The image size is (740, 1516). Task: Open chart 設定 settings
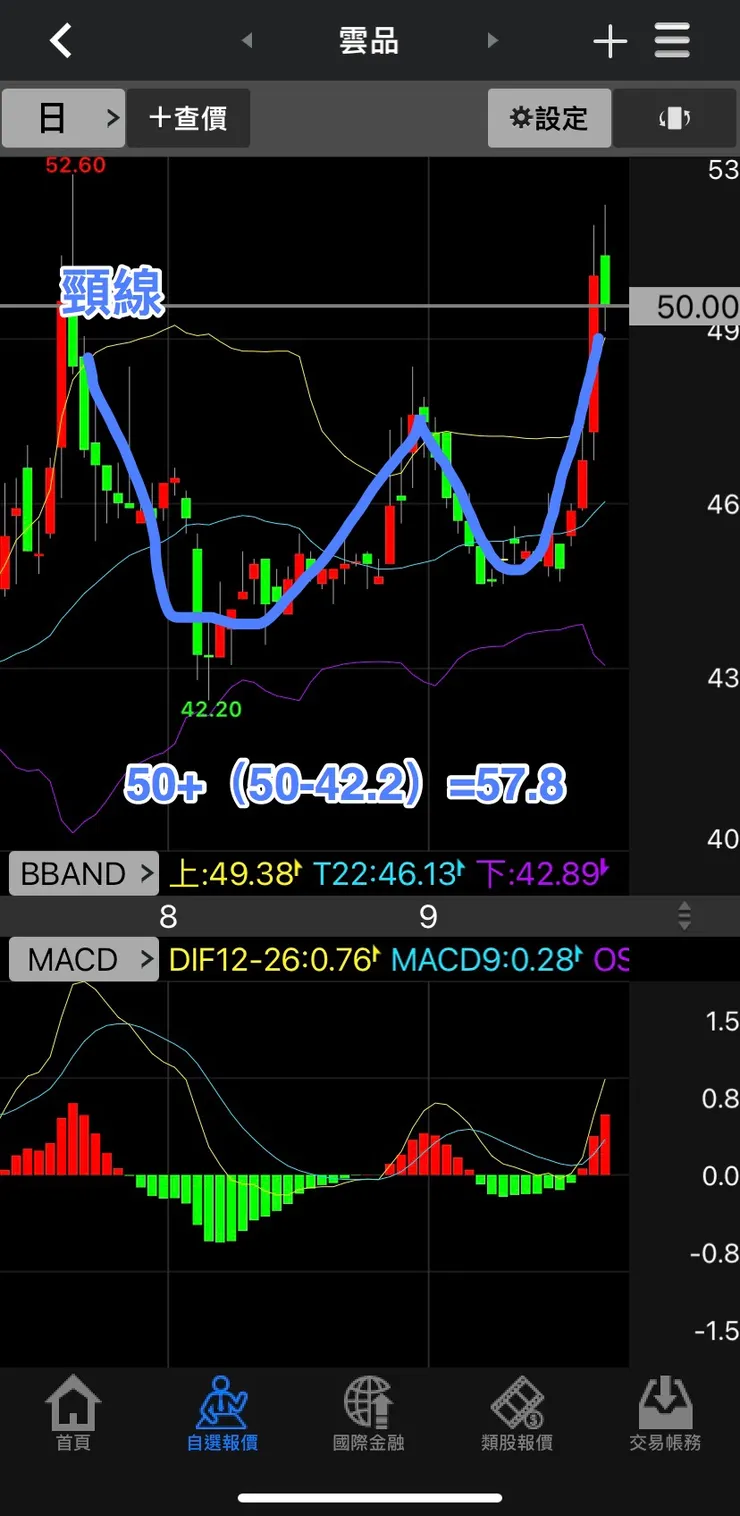point(549,118)
